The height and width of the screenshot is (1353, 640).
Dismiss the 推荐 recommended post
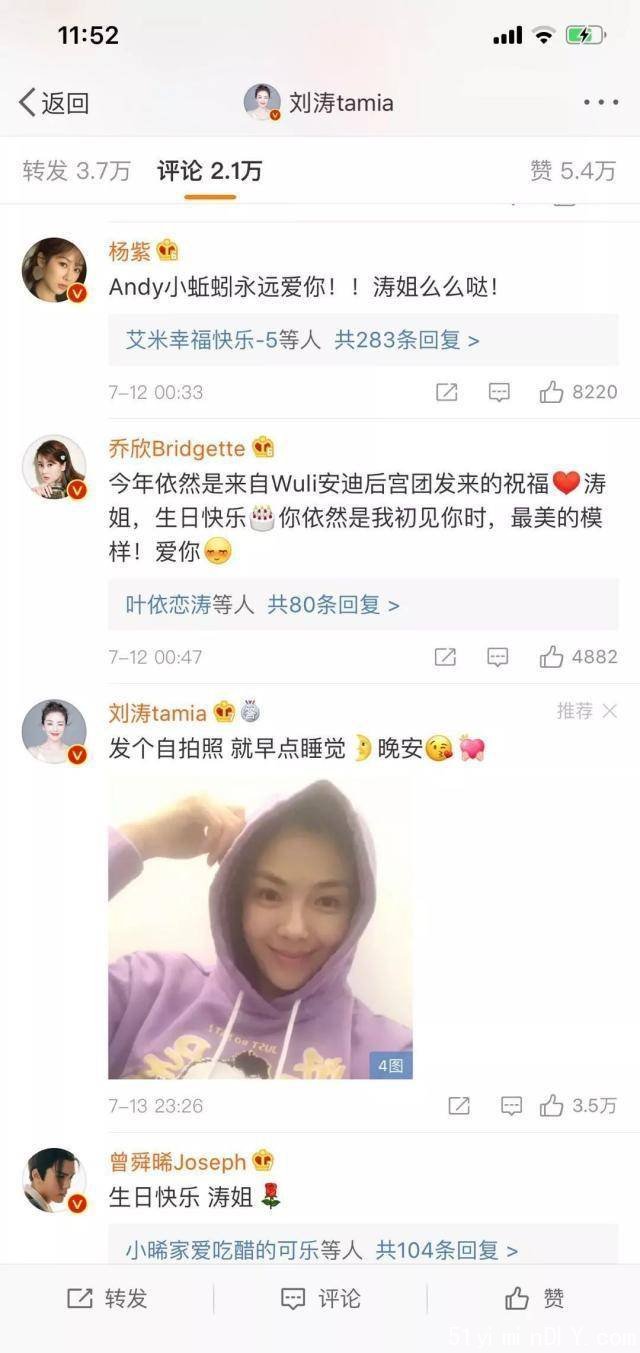pos(610,711)
